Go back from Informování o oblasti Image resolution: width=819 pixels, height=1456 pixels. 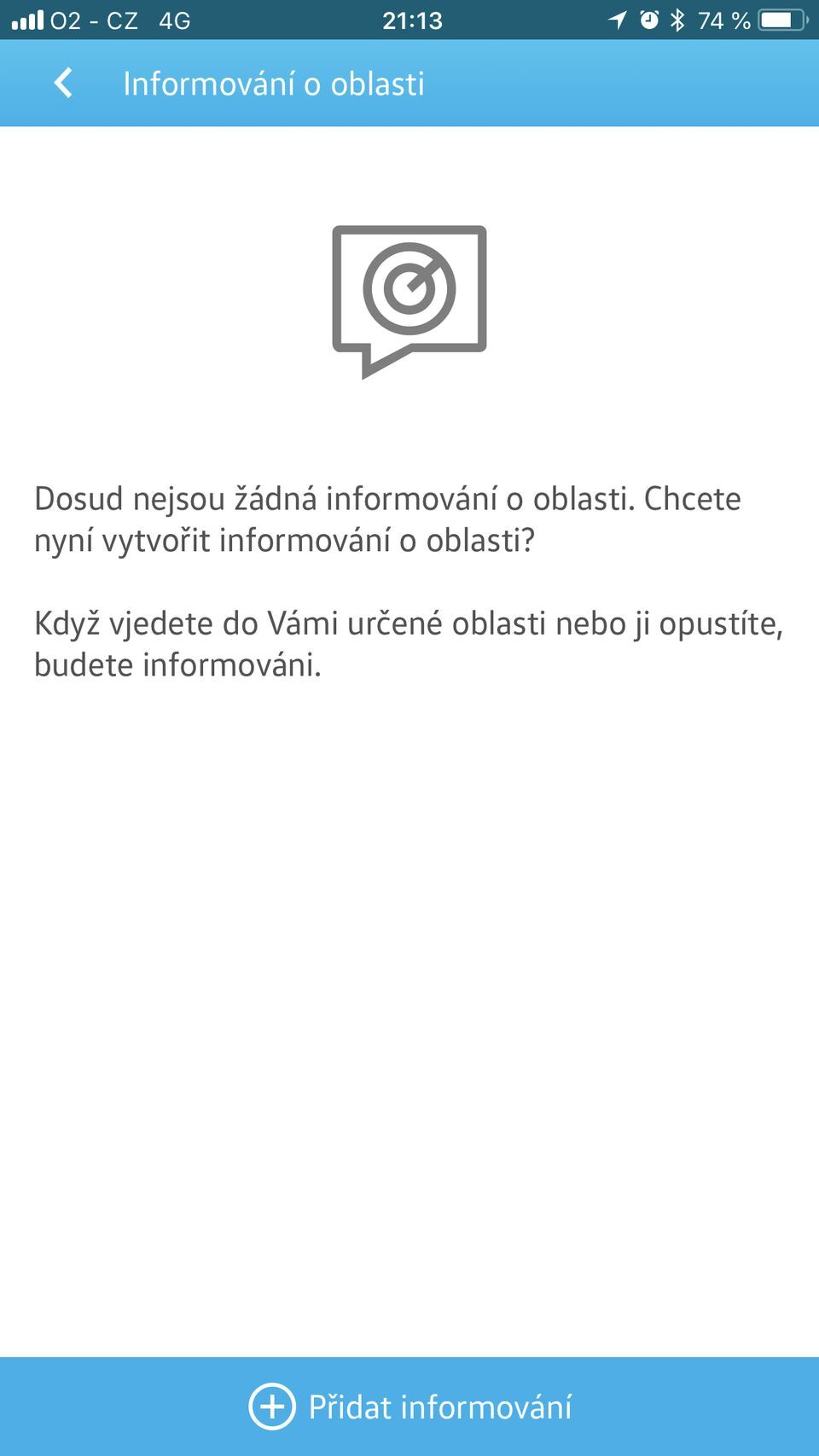pos(63,84)
